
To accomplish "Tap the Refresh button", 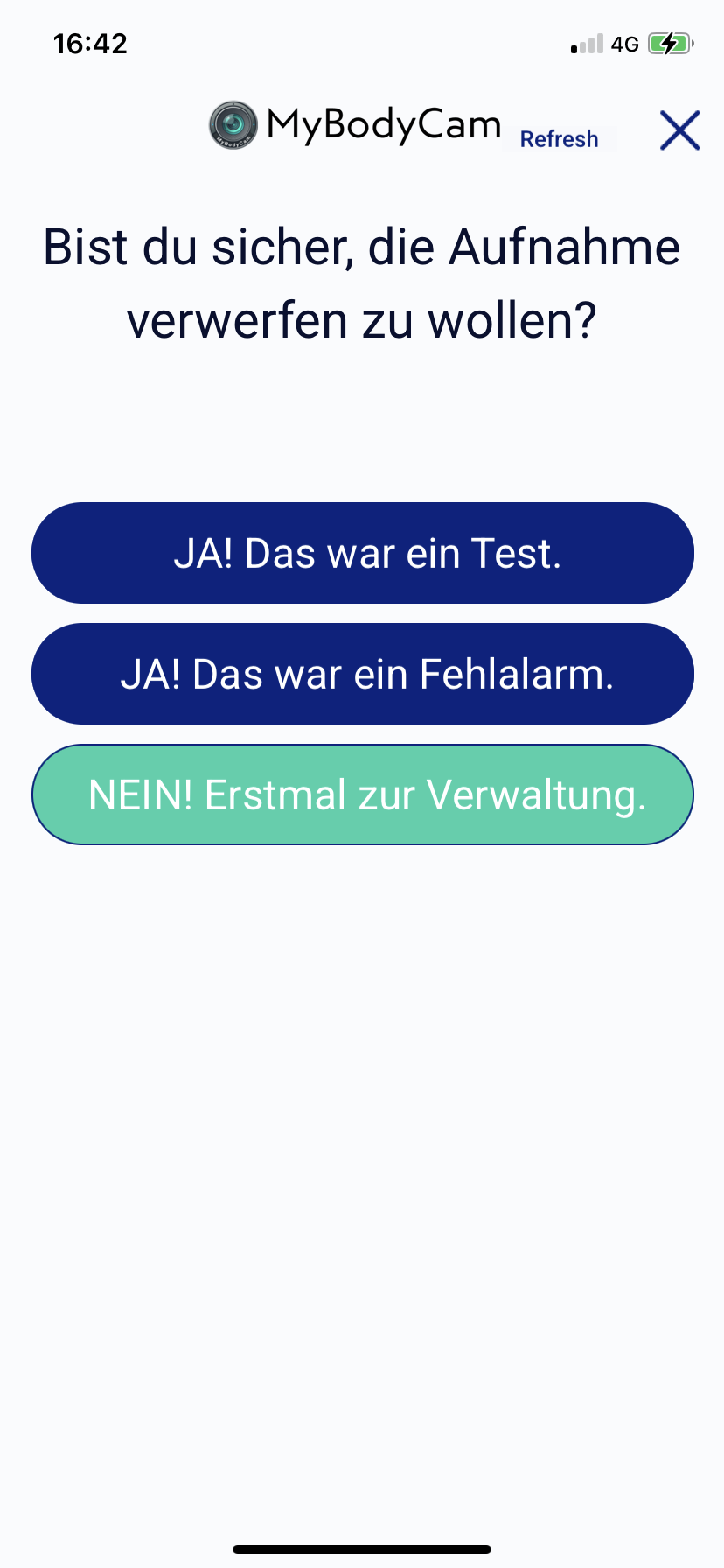I will (560, 139).
